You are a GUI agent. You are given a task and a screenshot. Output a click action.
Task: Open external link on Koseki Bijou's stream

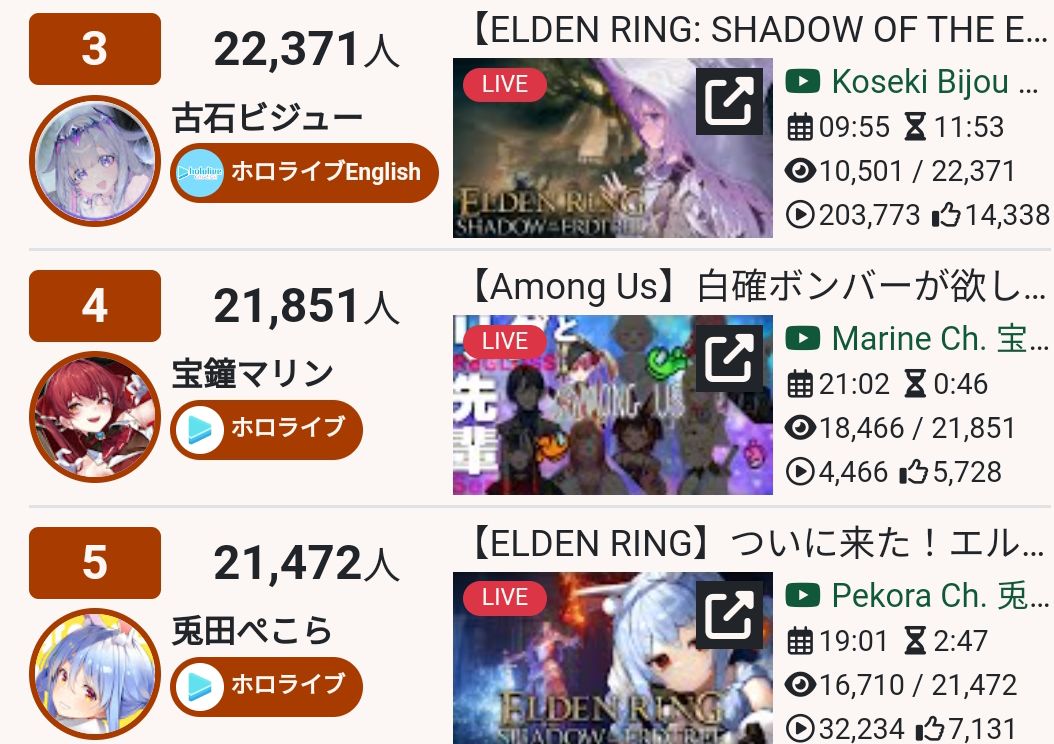730,98
